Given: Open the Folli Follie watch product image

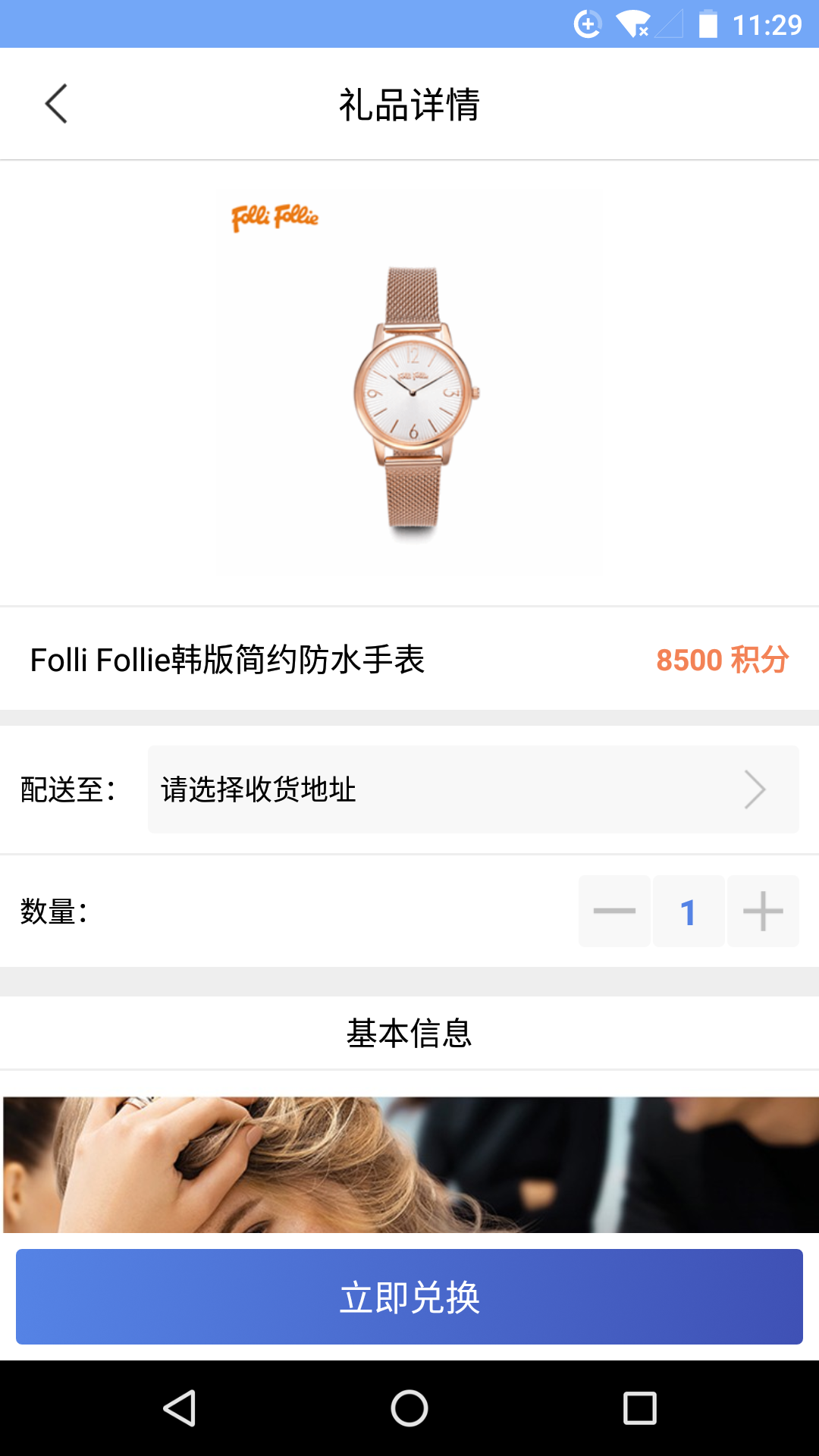Looking at the screenshot, I should point(409,383).
